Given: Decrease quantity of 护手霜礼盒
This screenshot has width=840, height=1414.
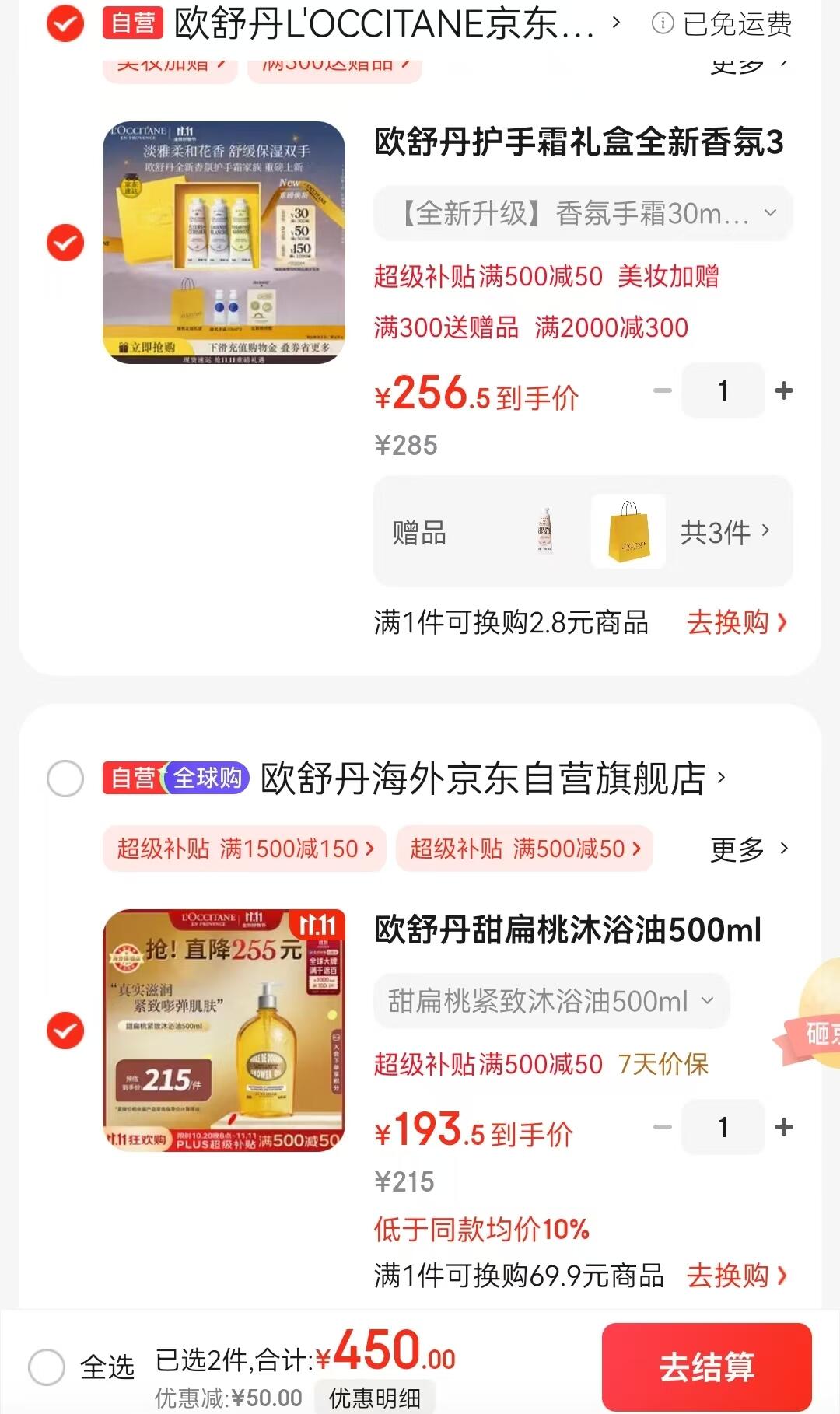Looking at the screenshot, I should (663, 390).
